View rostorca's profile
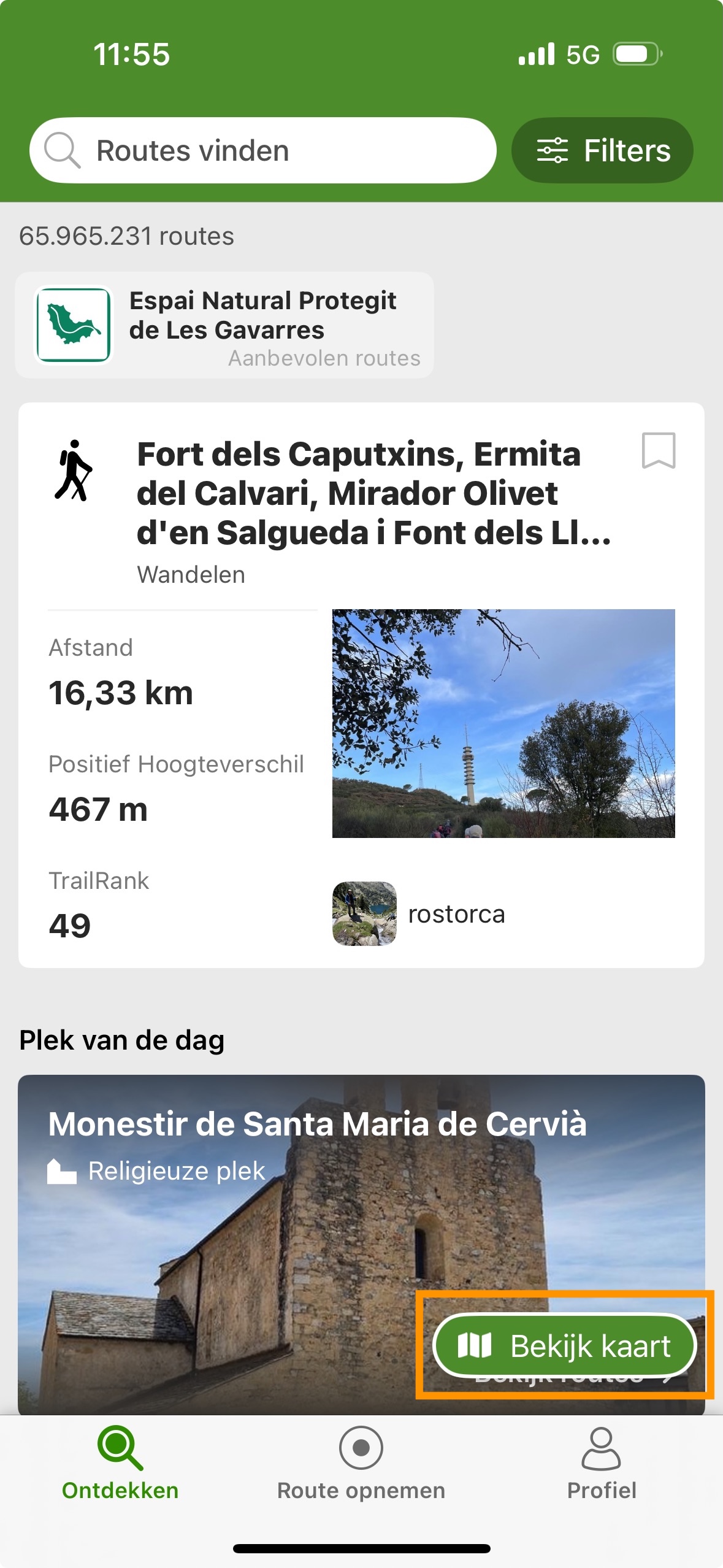The width and height of the screenshot is (723, 1568). (x=419, y=913)
